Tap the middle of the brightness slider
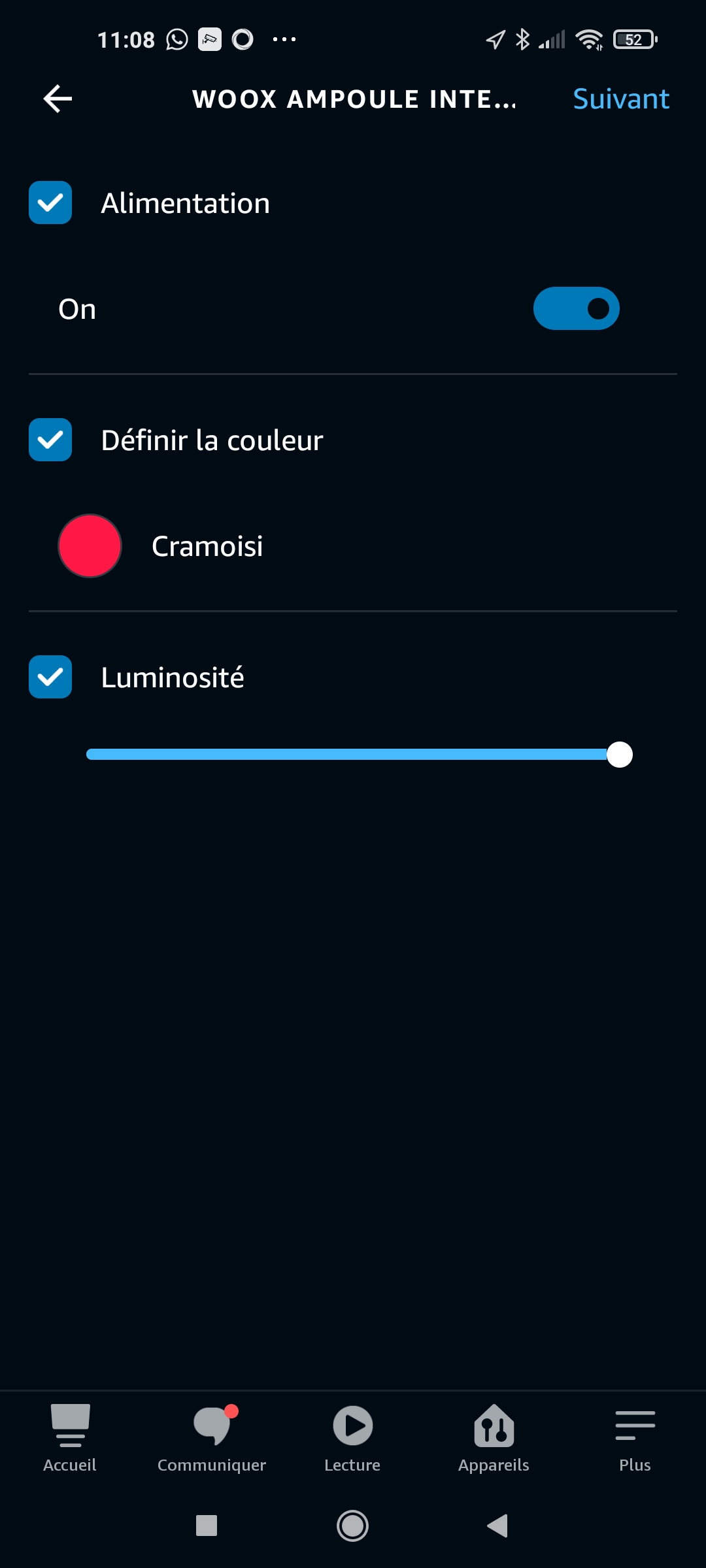The height and width of the screenshot is (1568, 706). (x=359, y=755)
